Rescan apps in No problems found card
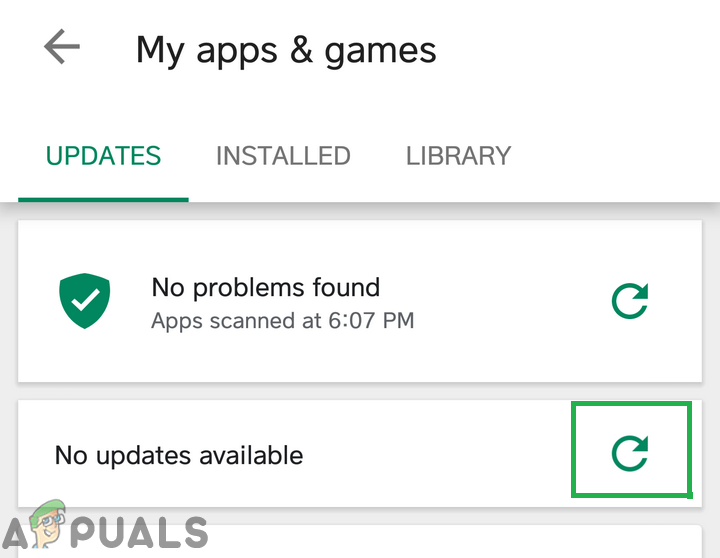The image size is (720, 558). click(x=630, y=301)
